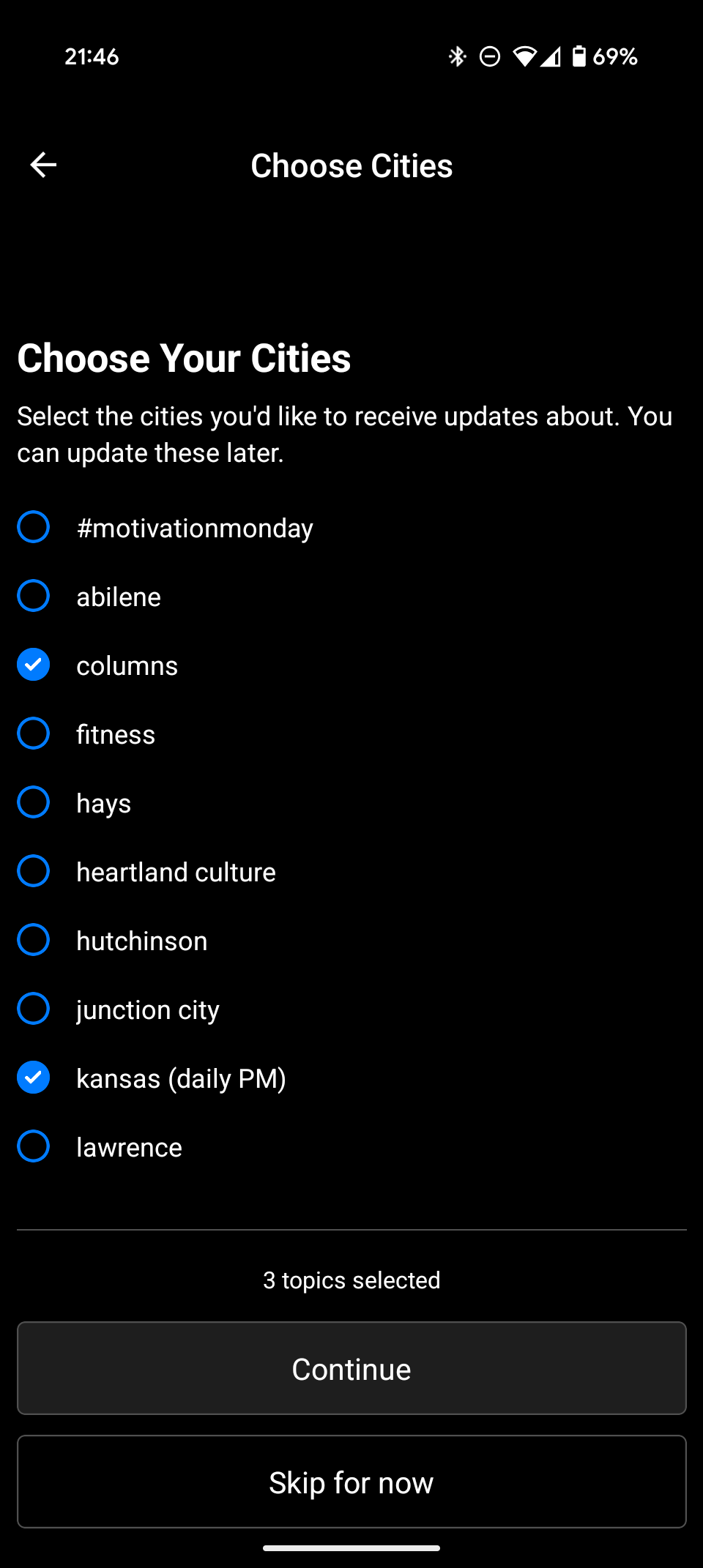Image resolution: width=703 pixels, height=1568 pixels.
Task: Choose the junction city option
Action: (34, 1009)
